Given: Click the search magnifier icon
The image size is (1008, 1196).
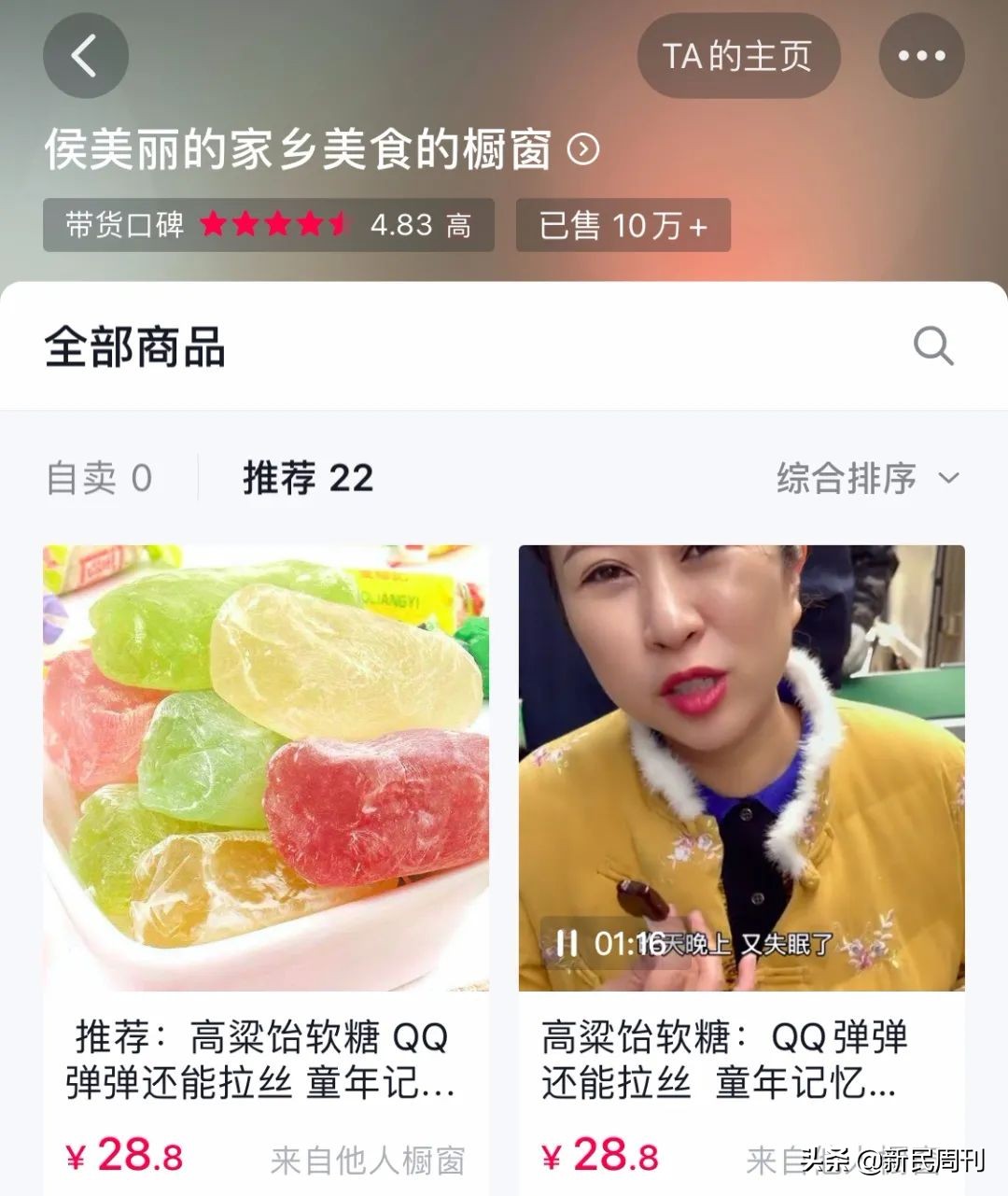Looking at the screenshot, I should coord(932,346).
